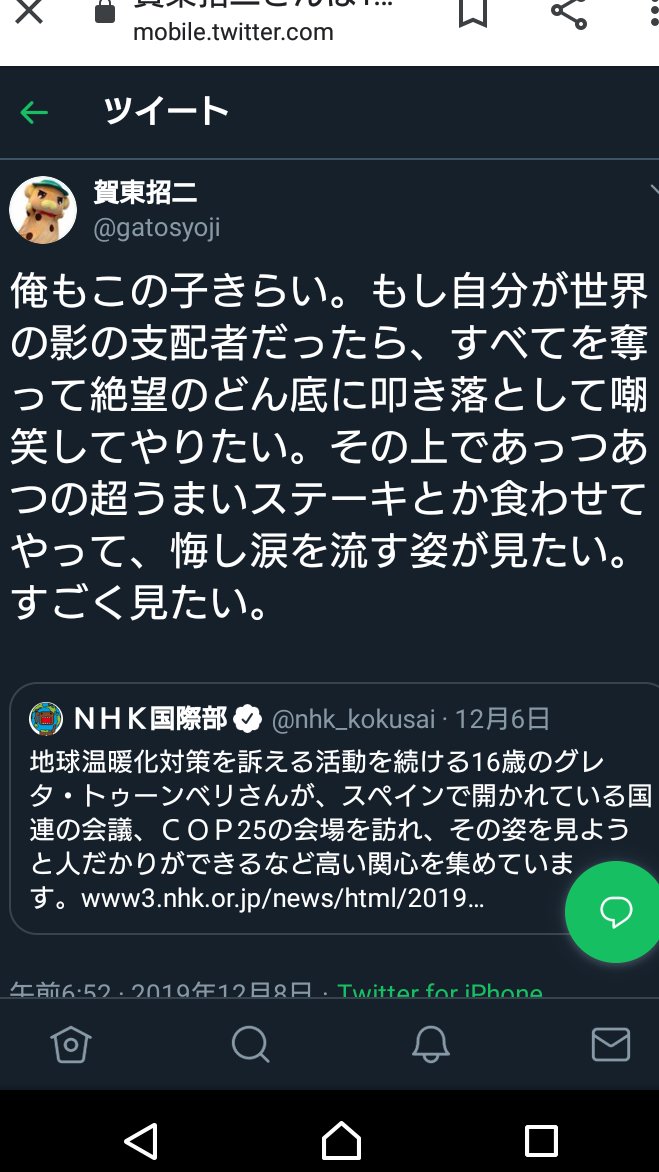
Task: Bookmark this page in the browser
Action: click(x=473, y=14)
